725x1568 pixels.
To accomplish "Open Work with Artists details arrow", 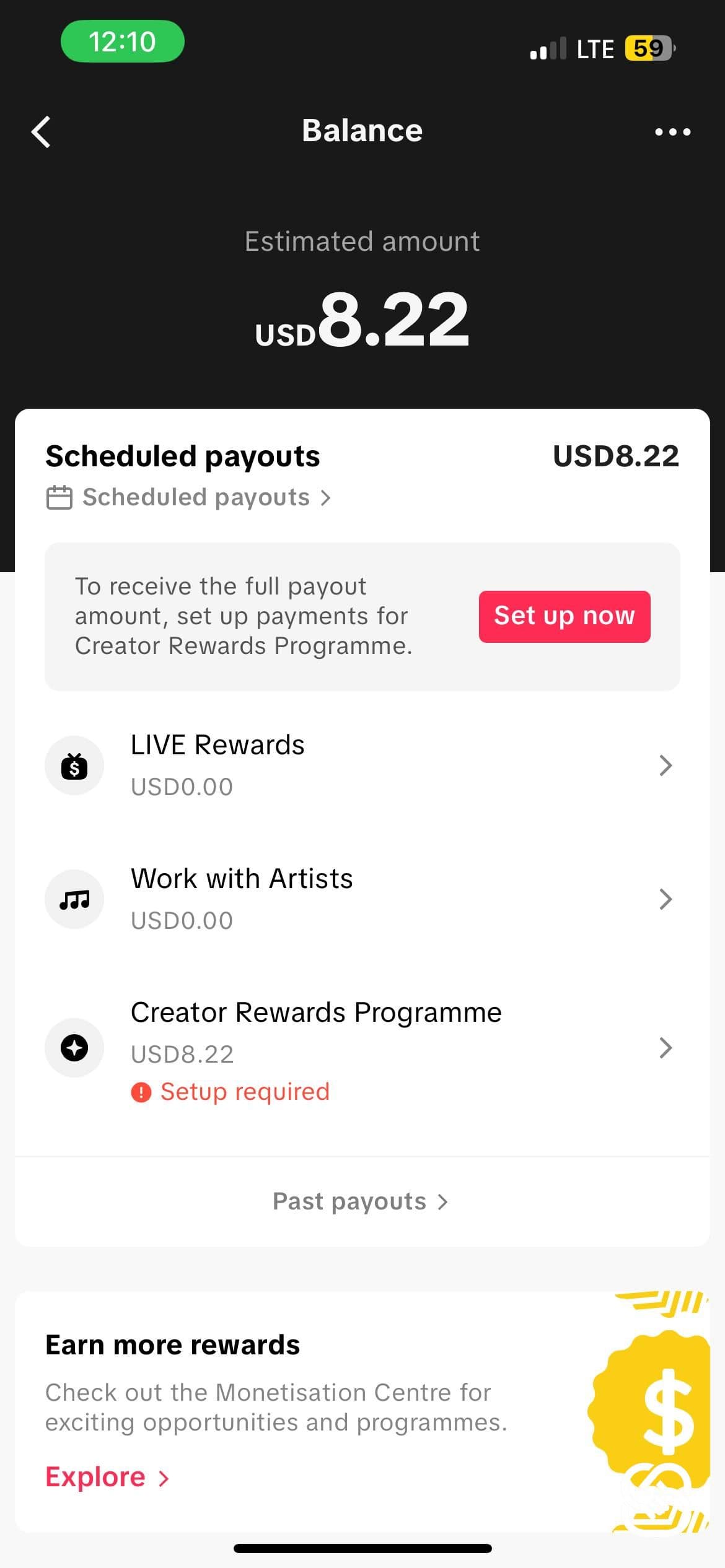I will click(666, 899).
